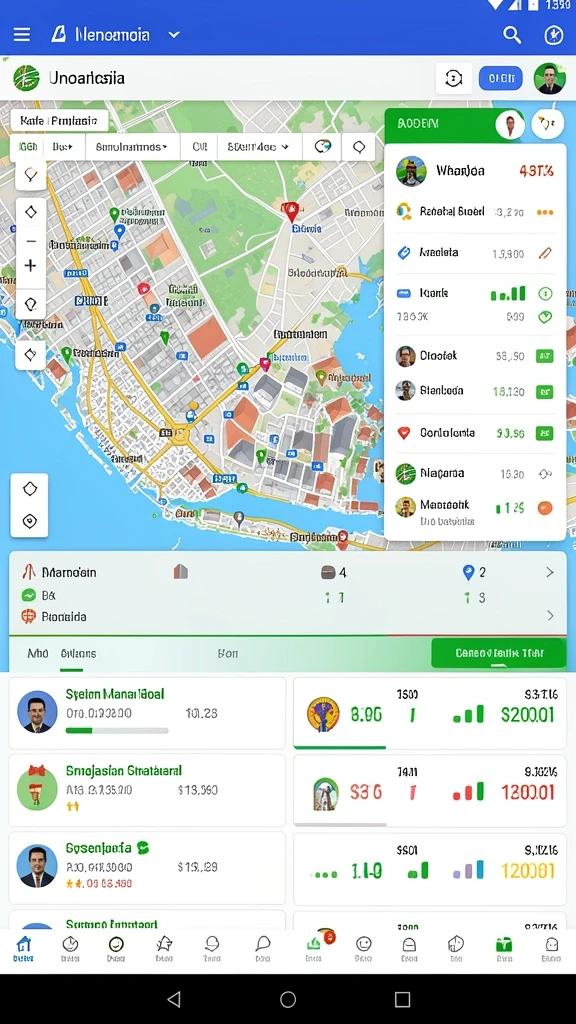Image resolution: width=576 pixels, height=1024 pixels.
Task: Open recent apps with the square button
Action: tap(402, 999)
